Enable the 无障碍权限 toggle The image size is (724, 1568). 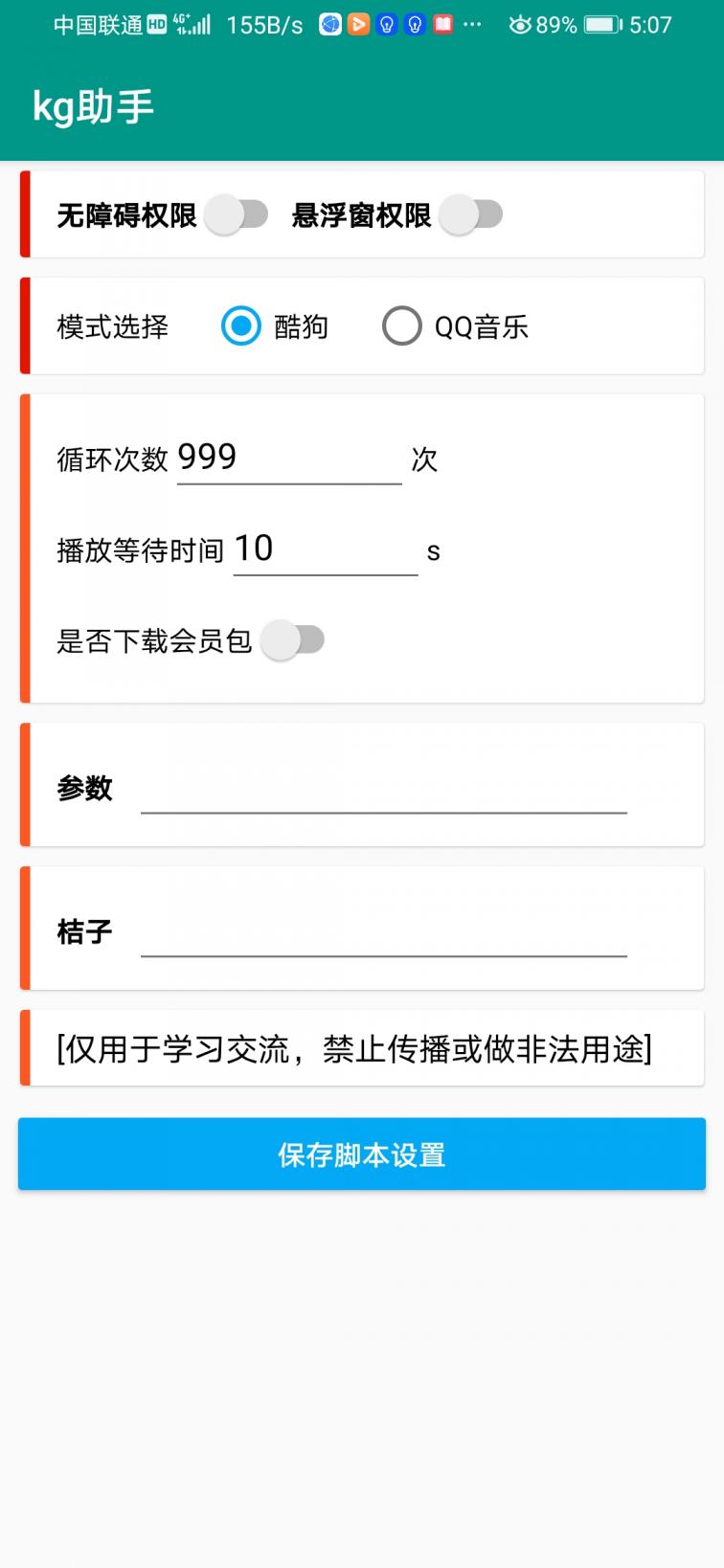coord(238,214)
